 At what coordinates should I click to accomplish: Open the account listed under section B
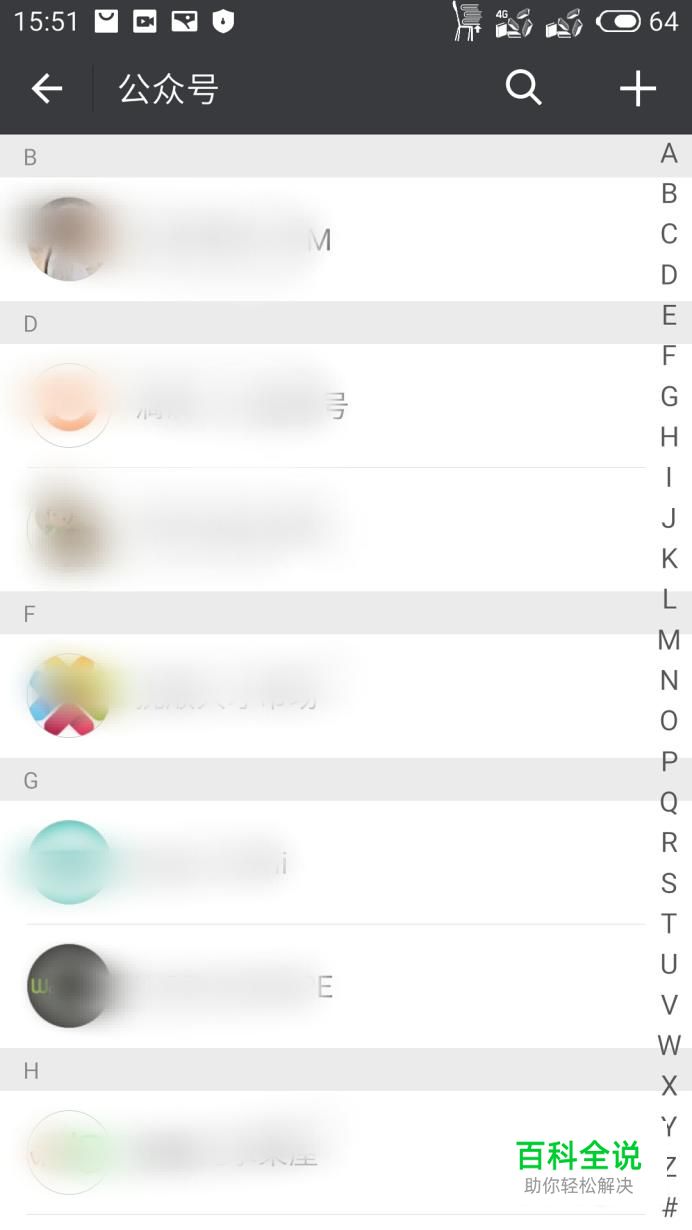pyautogui.click(x=300, y=239)
